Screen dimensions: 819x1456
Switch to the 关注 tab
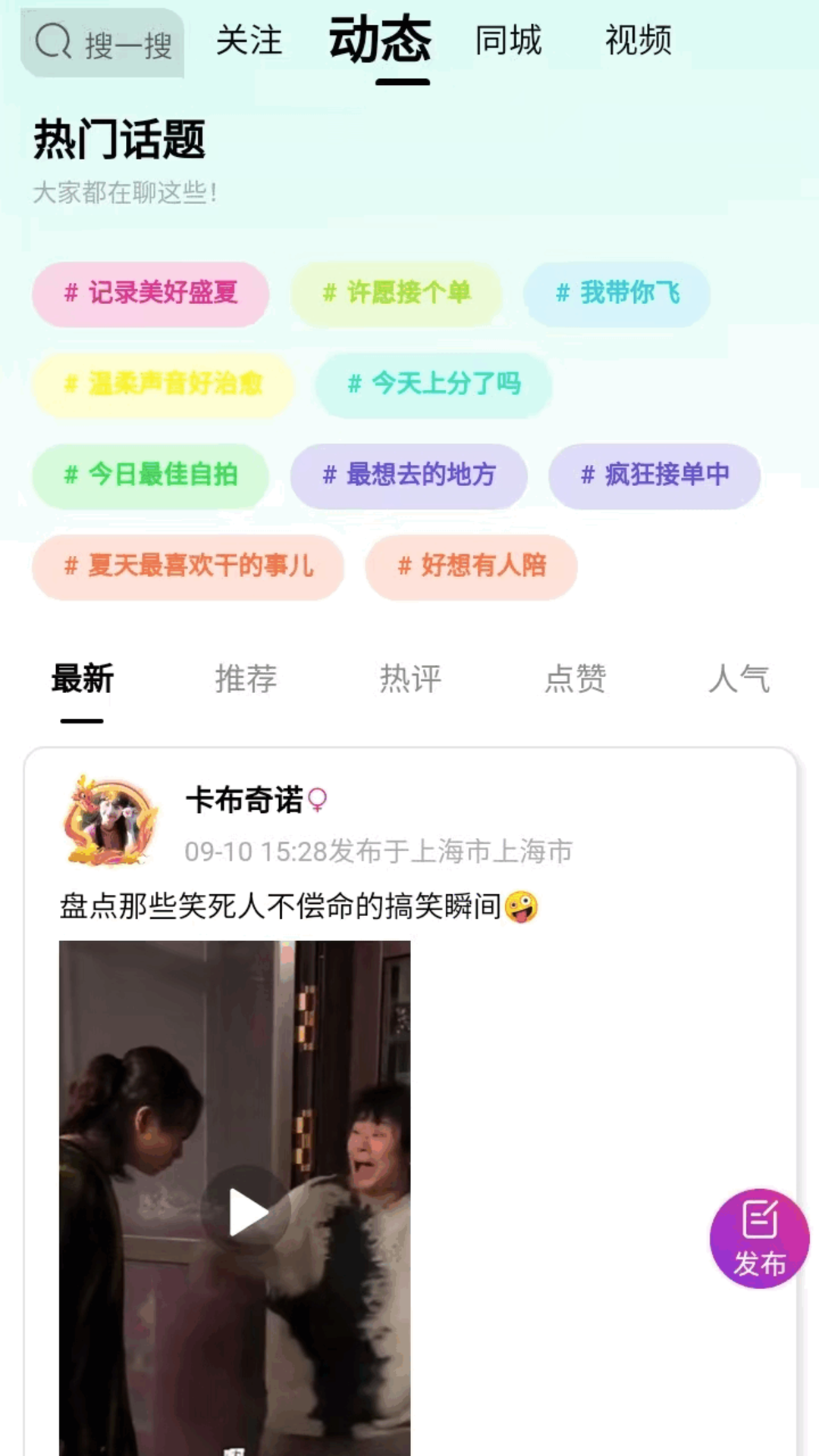coord(249,42)
